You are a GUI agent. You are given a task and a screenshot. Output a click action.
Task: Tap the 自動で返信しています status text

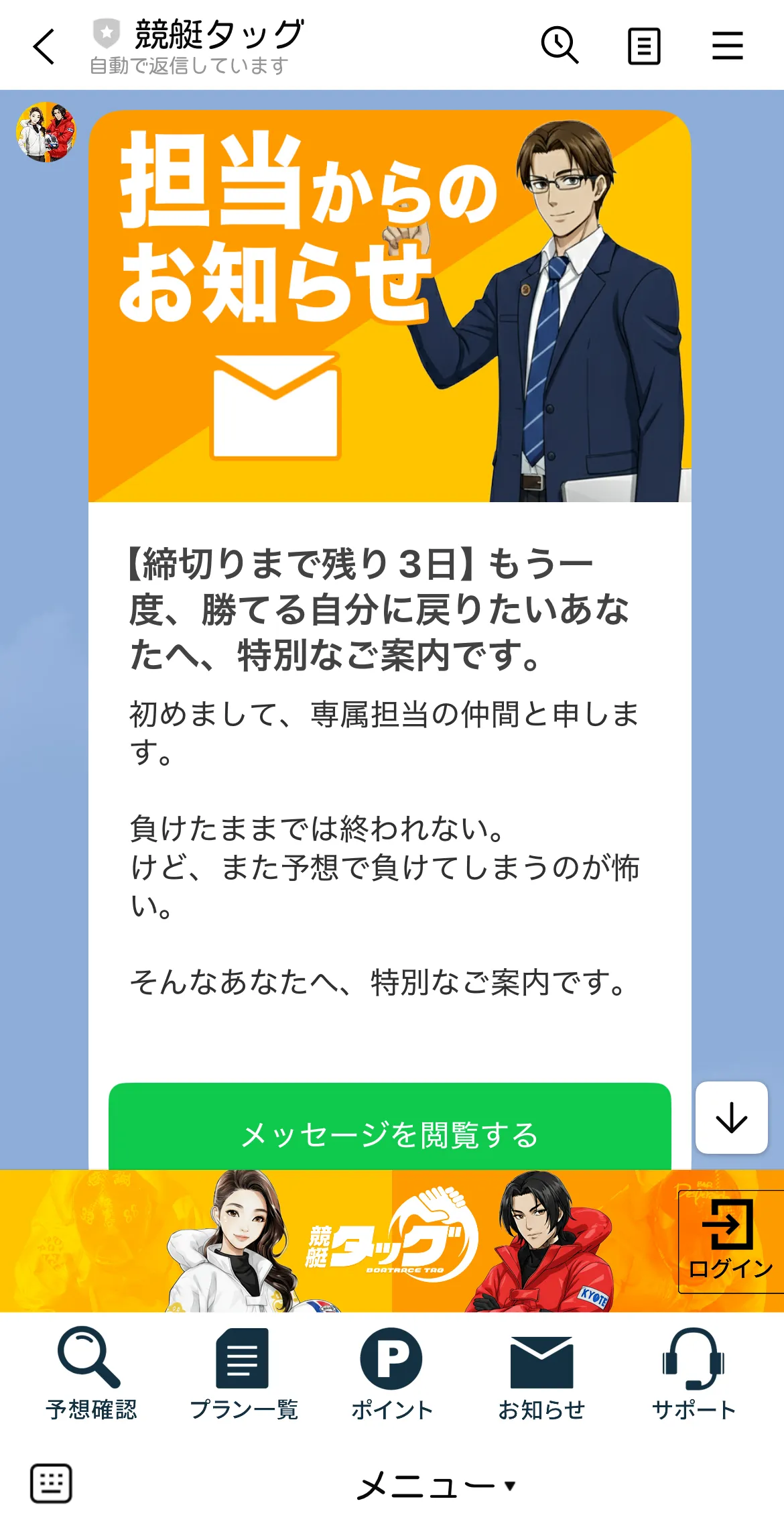coord(188,65)
